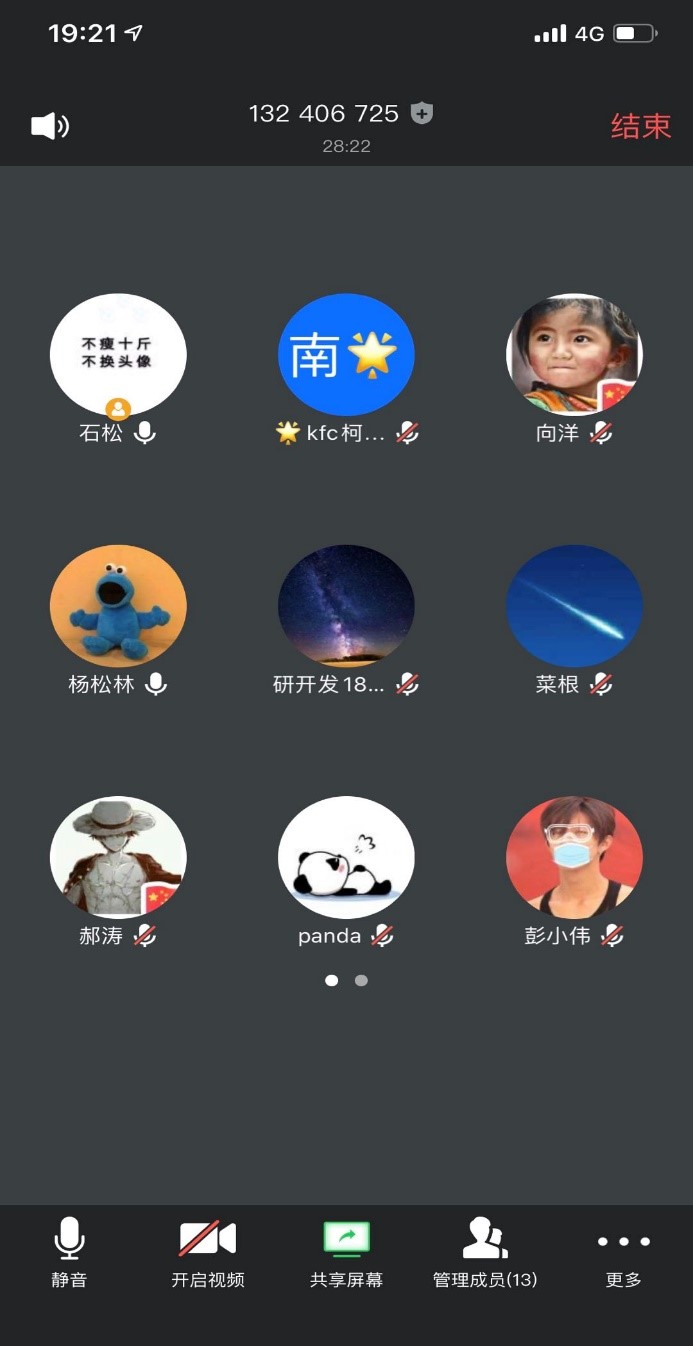
Task: Select participant 菜根
Action: coord(574,606)
